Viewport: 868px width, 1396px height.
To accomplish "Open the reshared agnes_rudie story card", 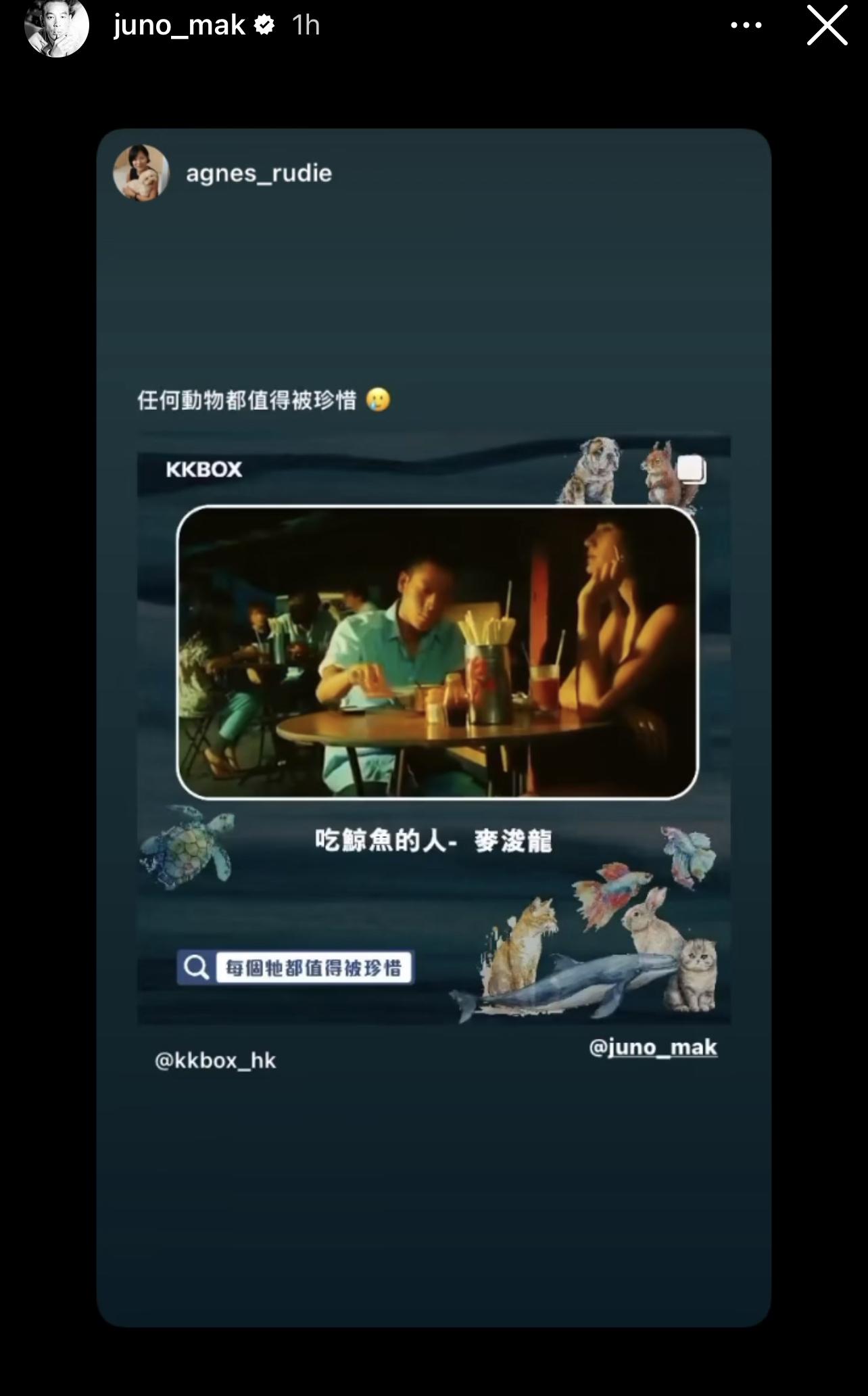I will 433,728.
